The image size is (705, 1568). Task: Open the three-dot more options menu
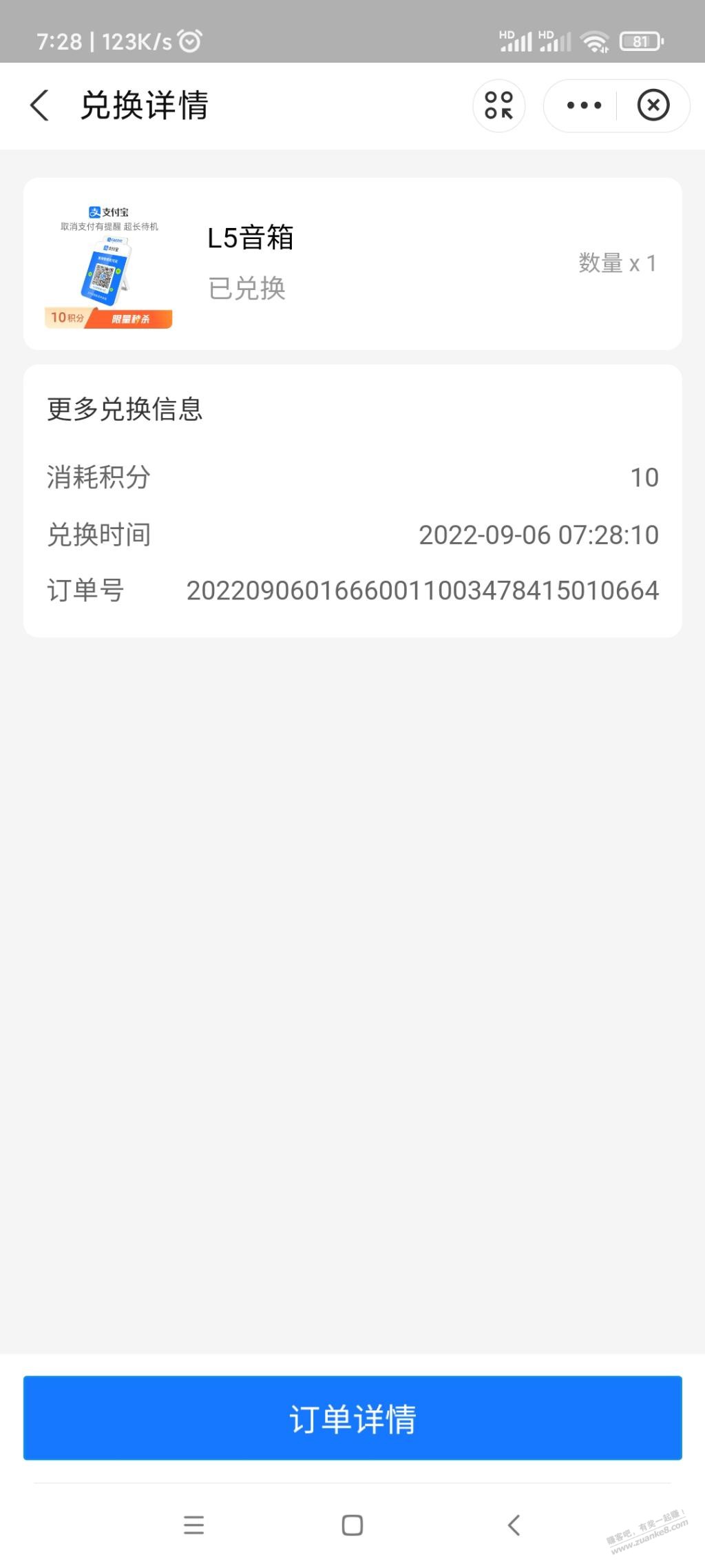tap(584, 106)
